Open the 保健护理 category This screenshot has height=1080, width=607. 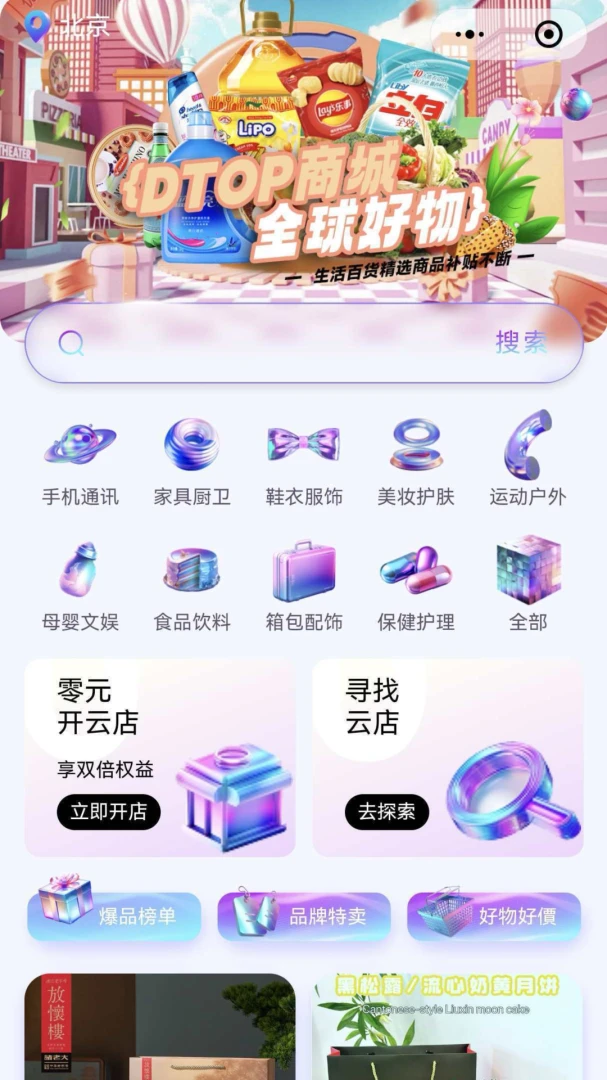pos(415,586)
